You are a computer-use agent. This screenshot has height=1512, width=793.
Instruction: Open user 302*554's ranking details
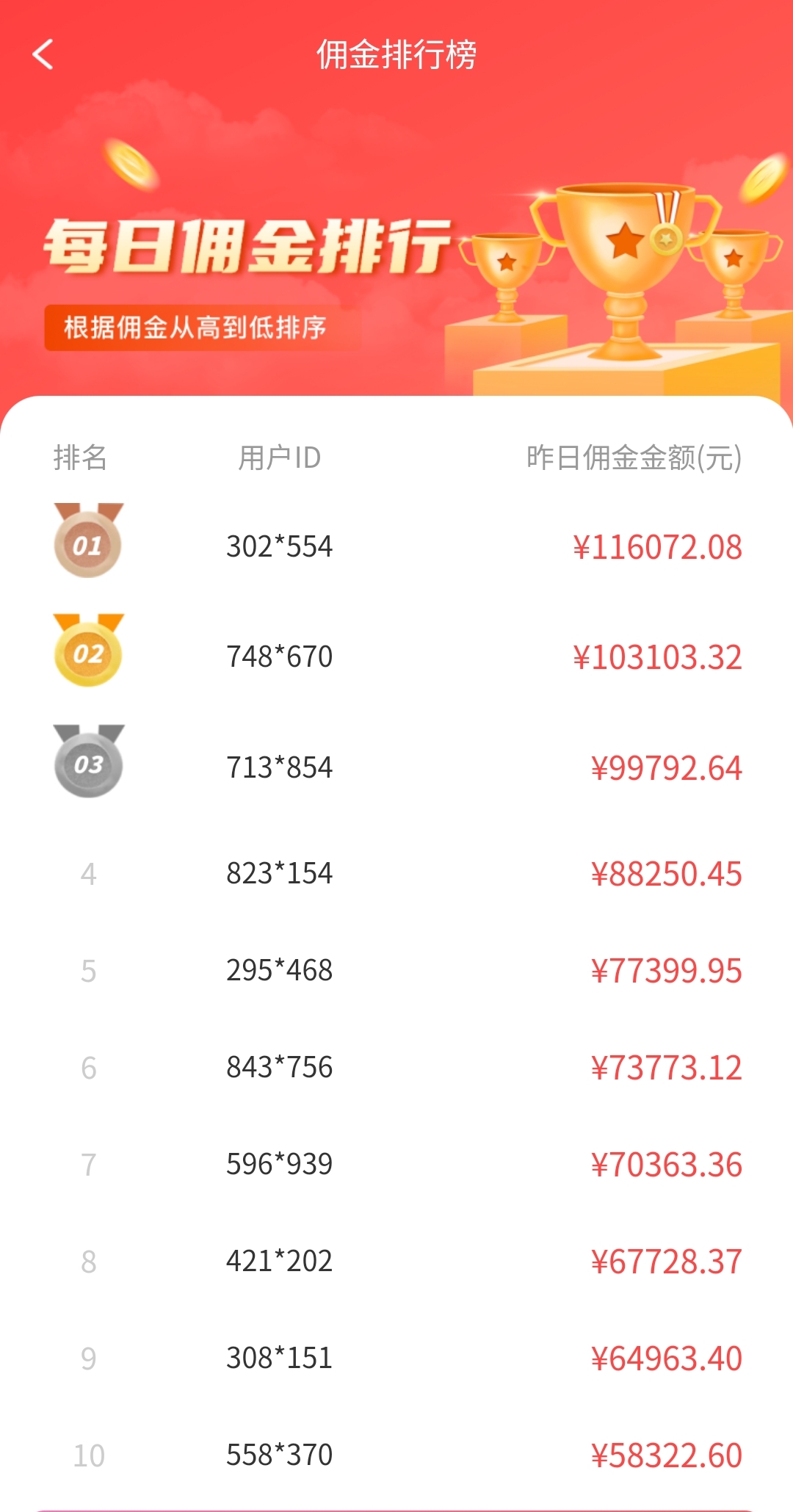[281, 546]
